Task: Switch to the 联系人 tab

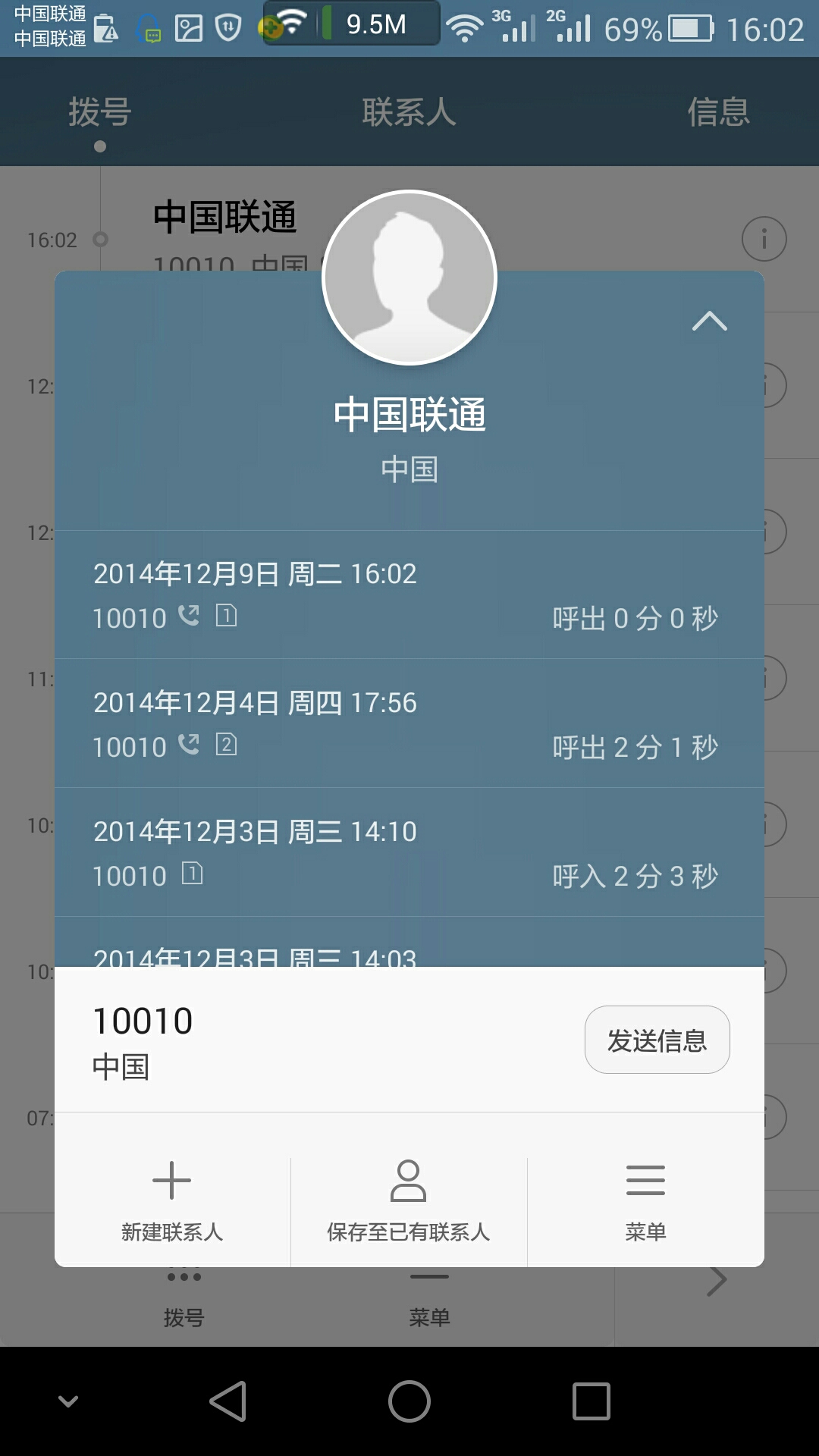Action: coord(409,111)
